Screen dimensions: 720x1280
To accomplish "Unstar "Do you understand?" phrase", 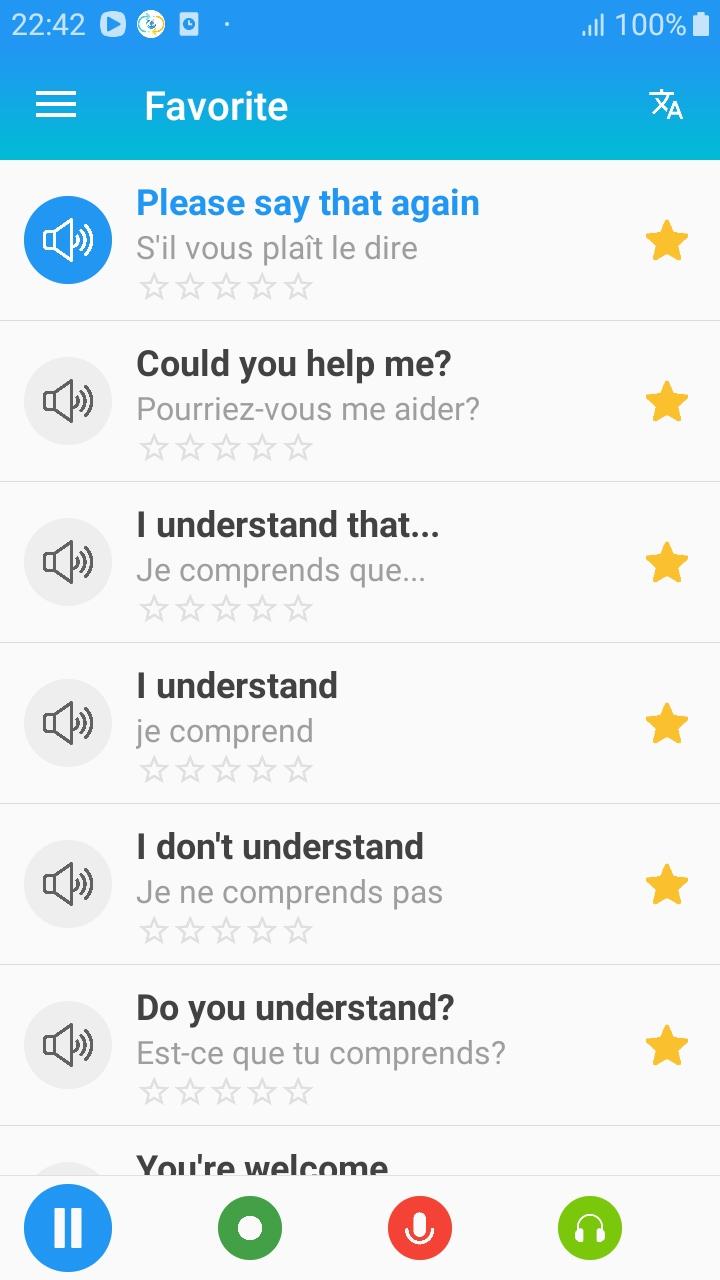I will [x=666, y=1046].
